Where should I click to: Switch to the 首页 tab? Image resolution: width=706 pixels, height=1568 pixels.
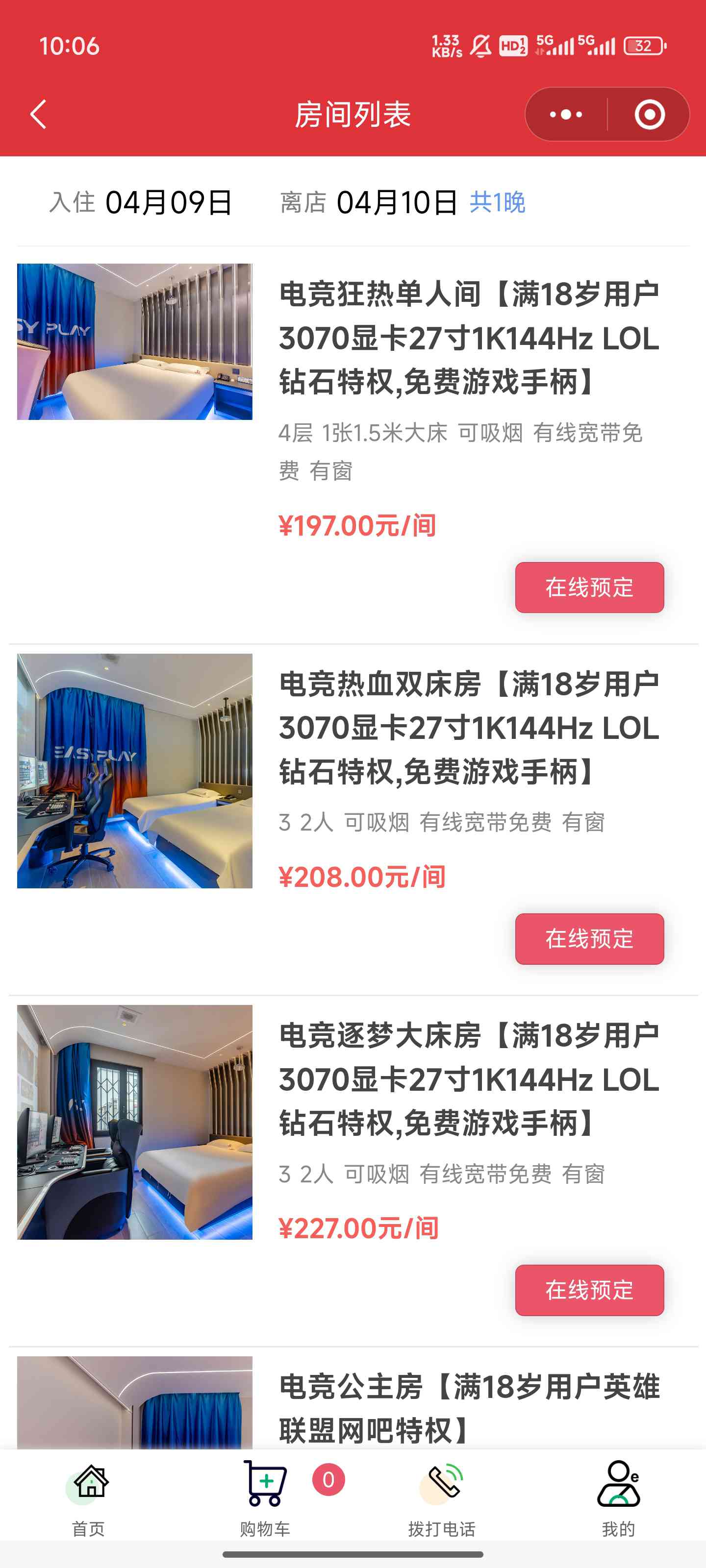coord(88,1498)
